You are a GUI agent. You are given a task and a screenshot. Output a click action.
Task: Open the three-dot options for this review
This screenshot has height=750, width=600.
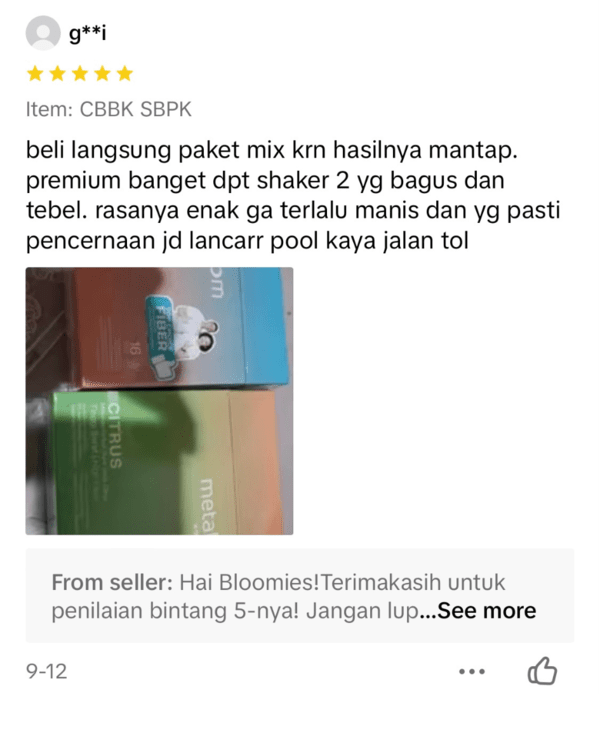(471, 672)
